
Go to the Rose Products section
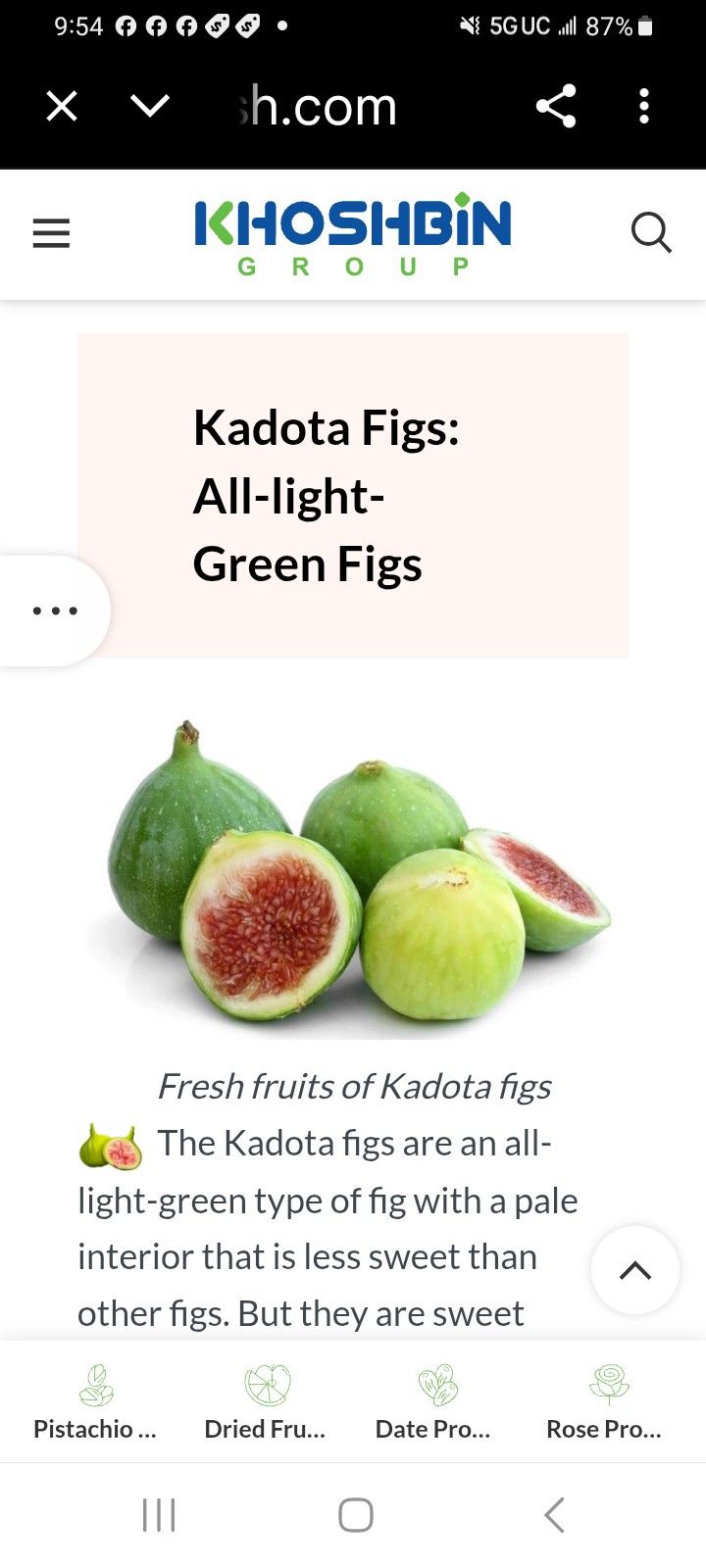pos(605,1402)
